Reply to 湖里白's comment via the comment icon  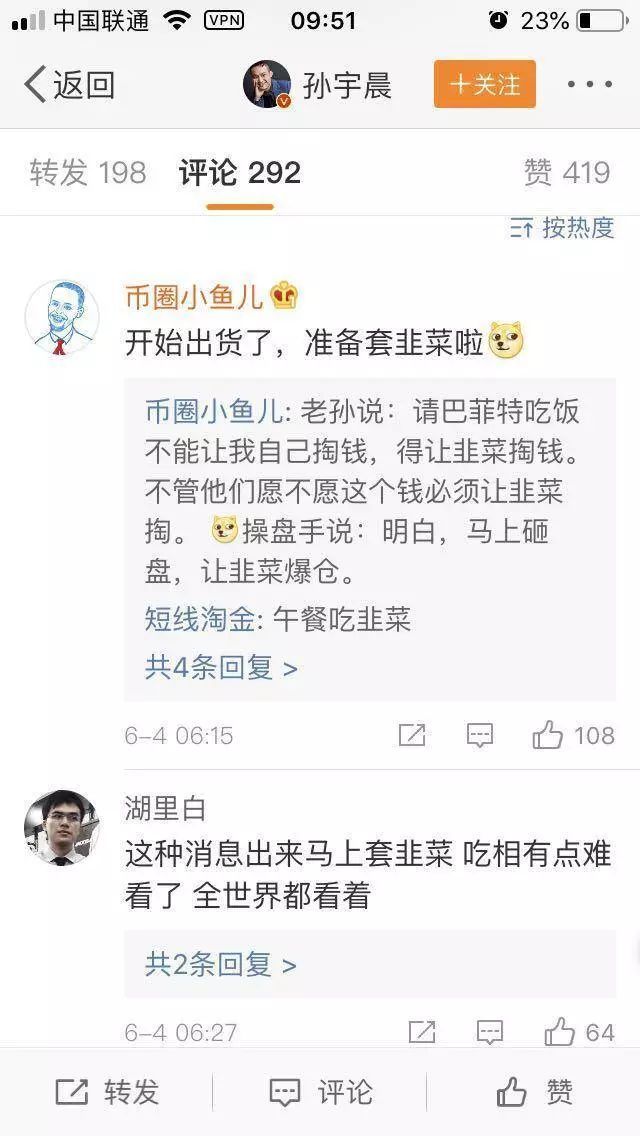point(490,1032)
